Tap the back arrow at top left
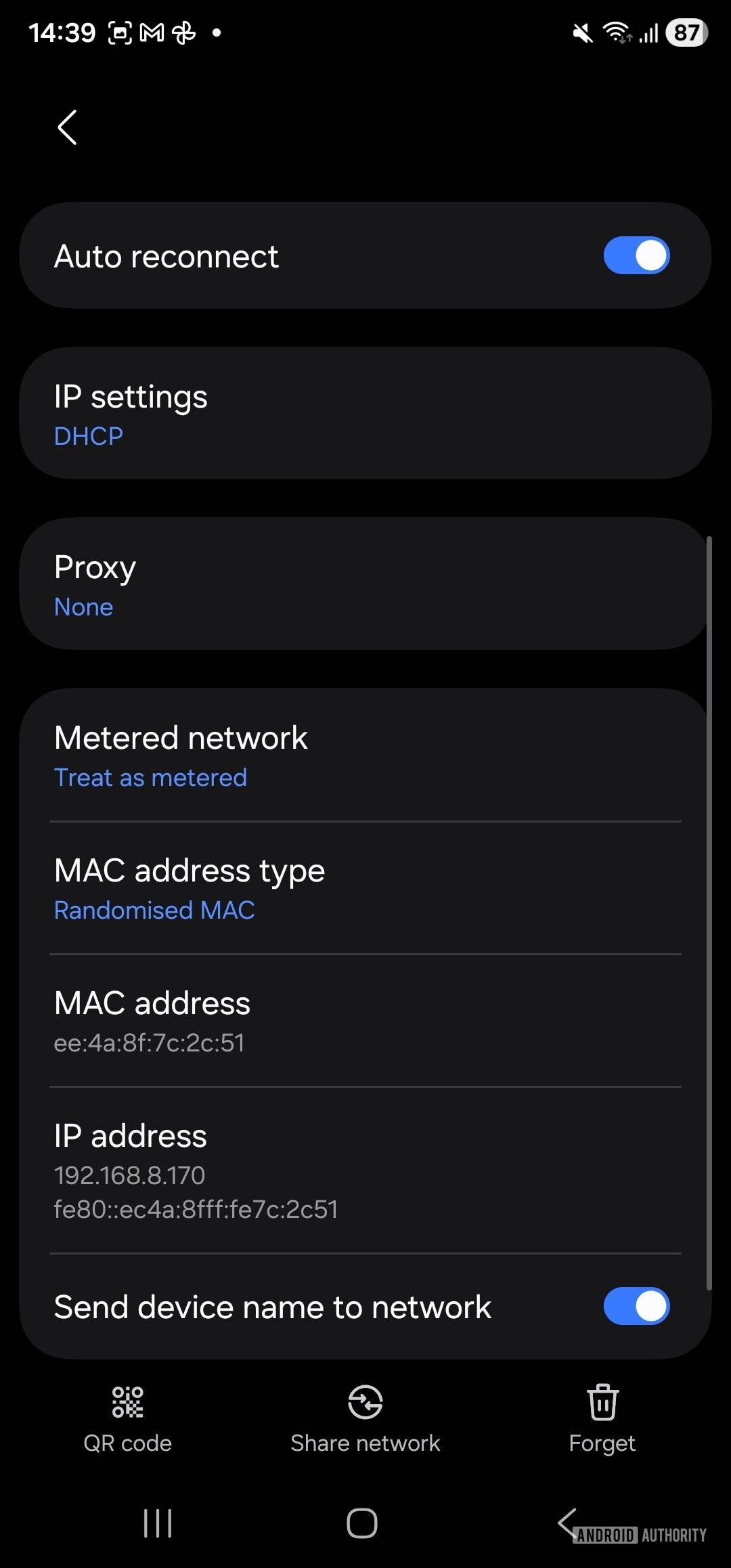Viewport: 731px width, 1568px height. 66,127
